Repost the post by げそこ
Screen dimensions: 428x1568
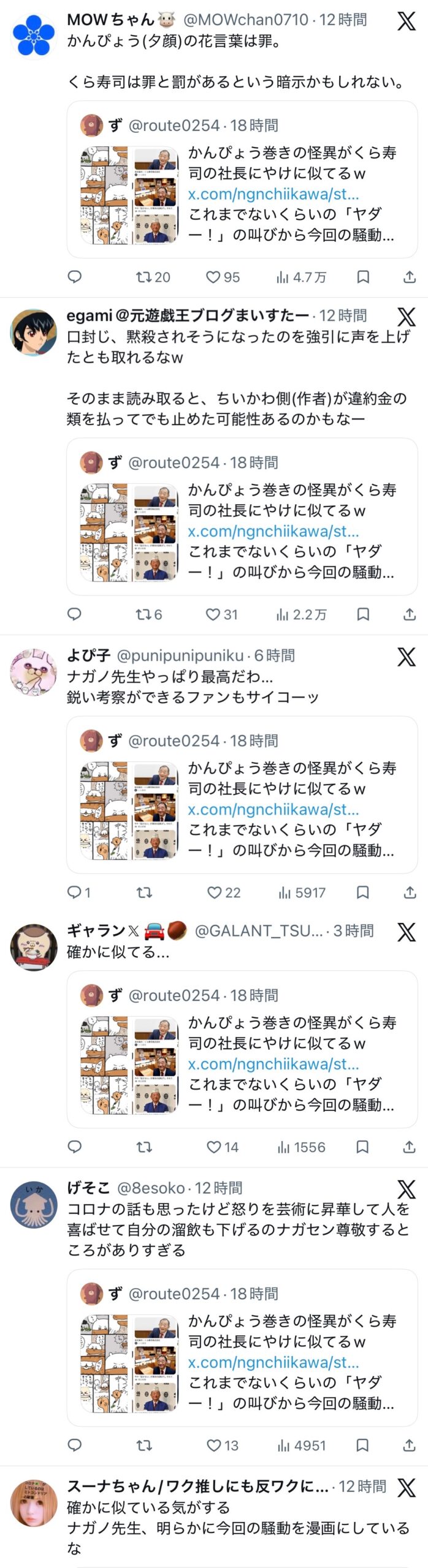(x=144, y=1445)
